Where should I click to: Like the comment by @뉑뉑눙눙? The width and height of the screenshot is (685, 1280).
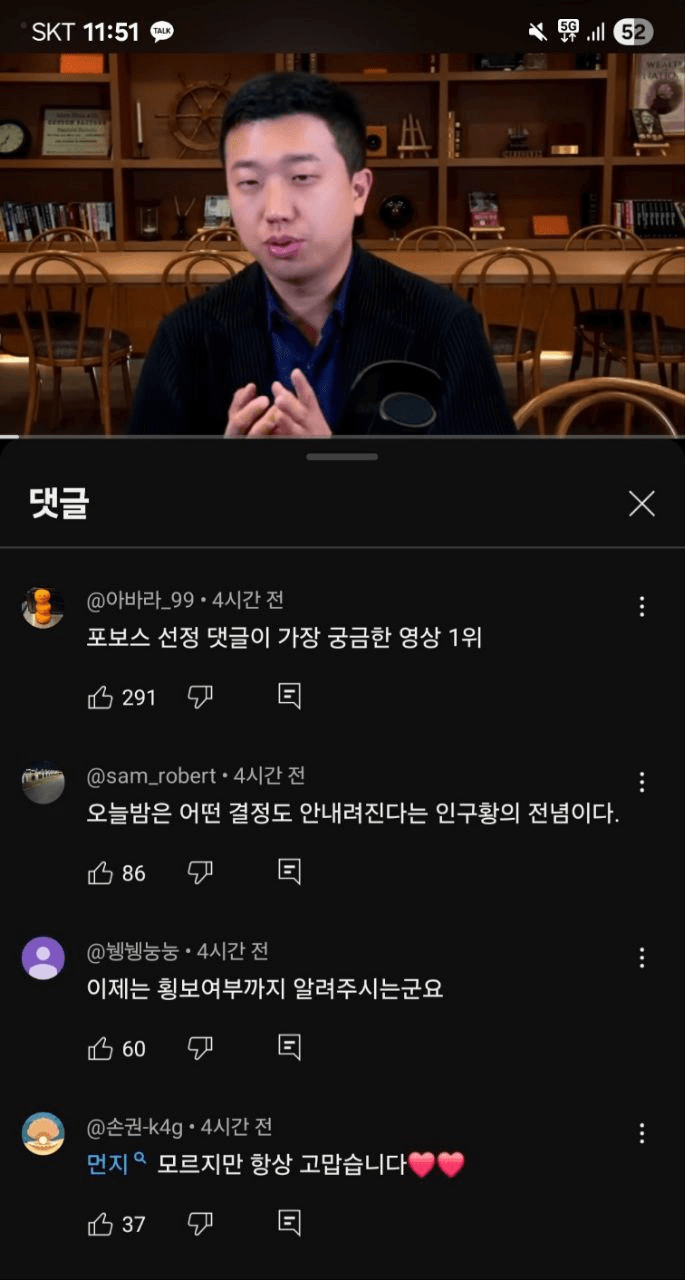(x=101, y=1048)
